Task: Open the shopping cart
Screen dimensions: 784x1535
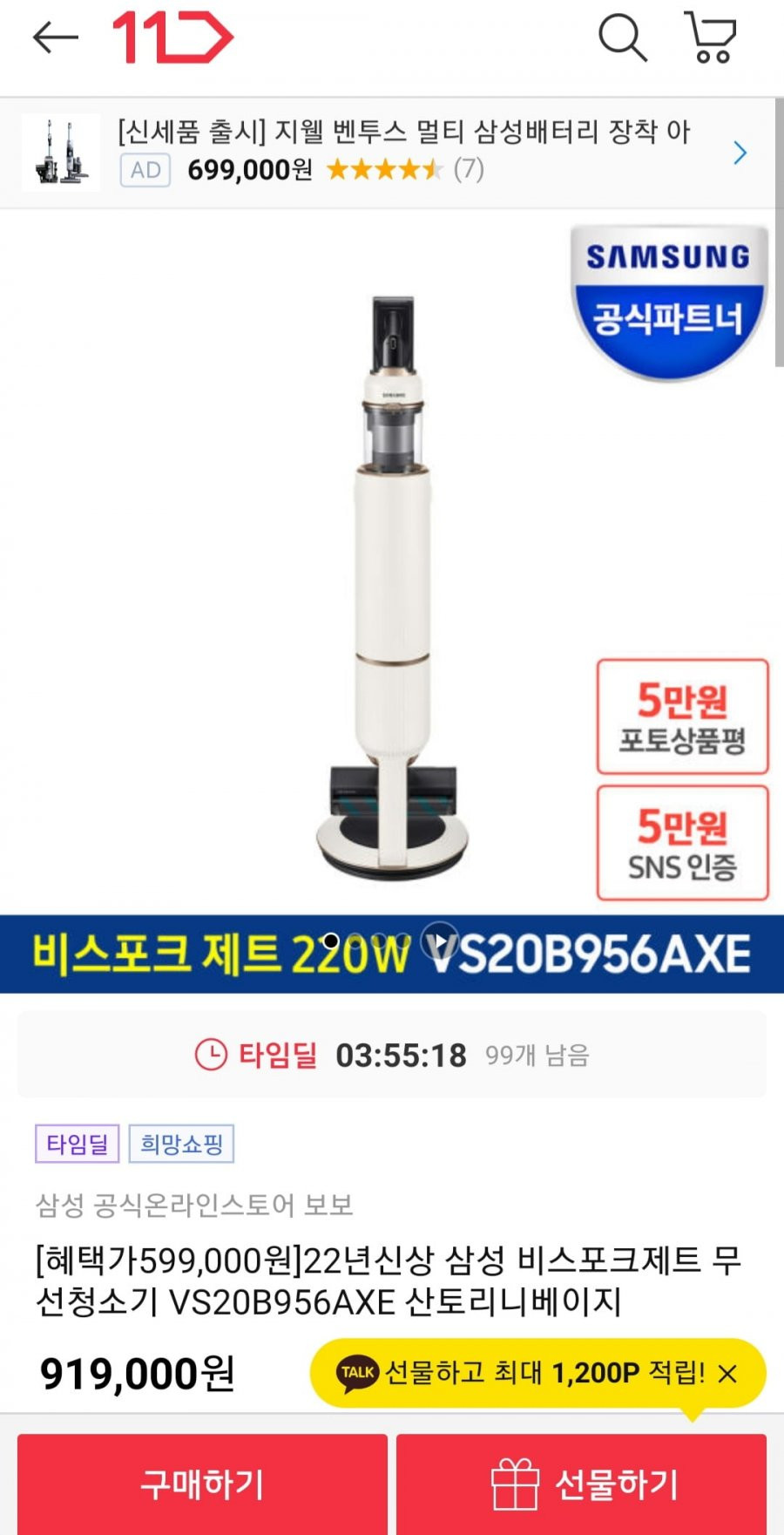Action: click(711, 37)
